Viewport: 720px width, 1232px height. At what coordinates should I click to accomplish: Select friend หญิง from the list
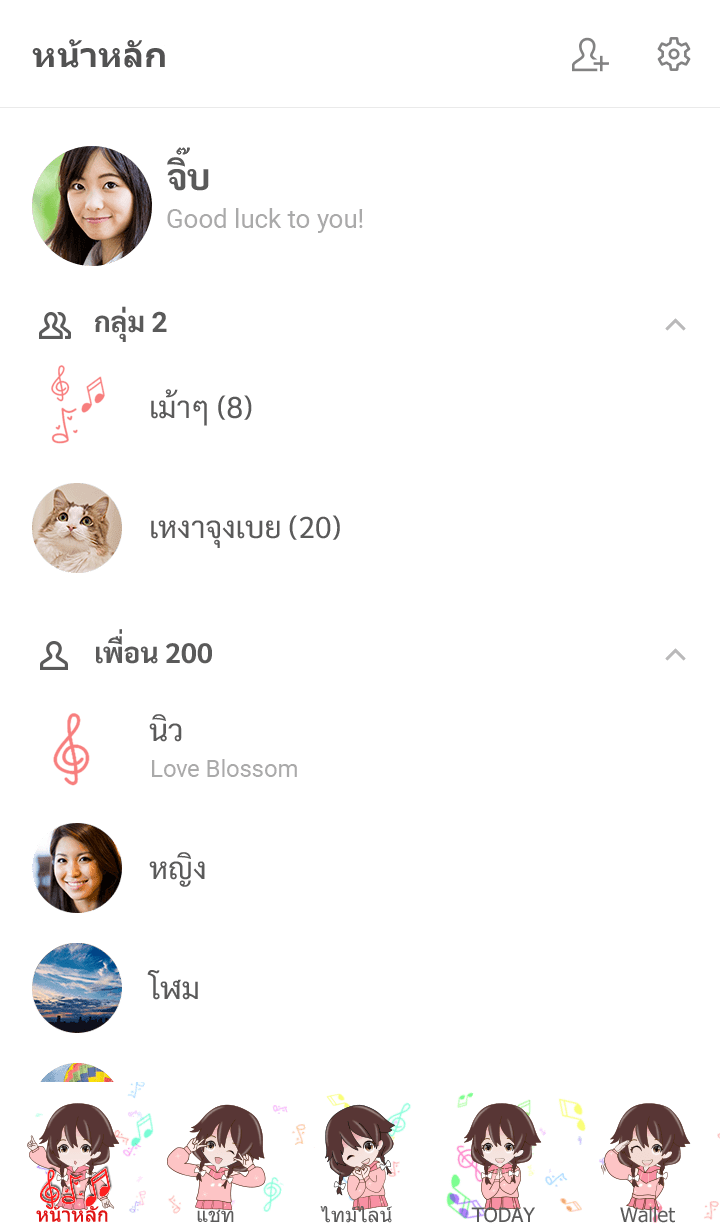coord(178,868)
